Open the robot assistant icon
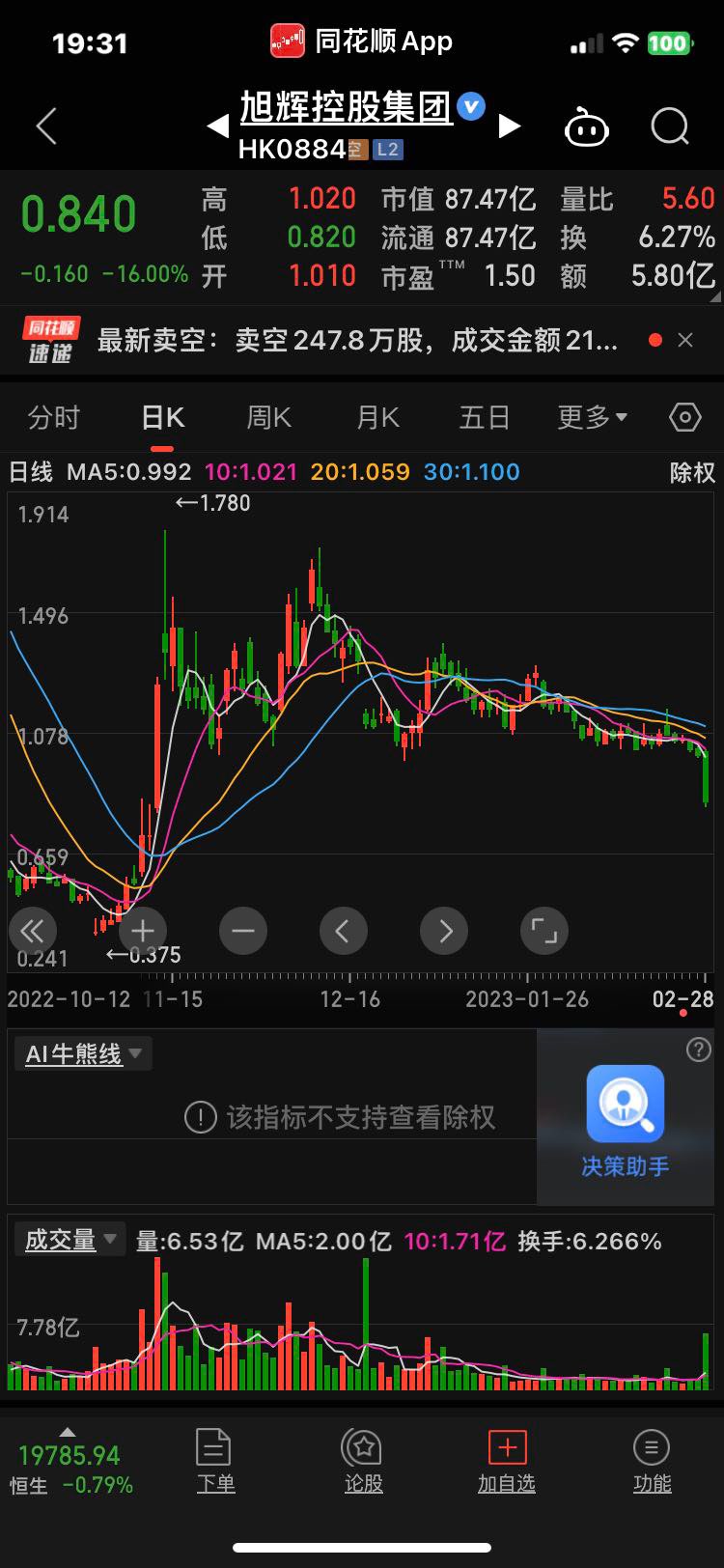Image resolution: width=724 pixels, height=1568 pixels. coord(586,126)
